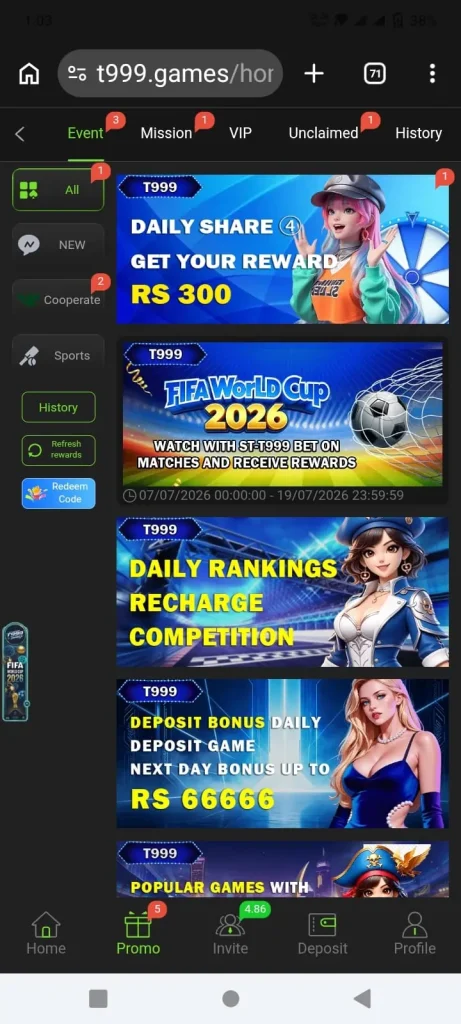Switch to the Mission tab
The width and height of the screenshot is (461, 1024).
(x=167, y=133)
